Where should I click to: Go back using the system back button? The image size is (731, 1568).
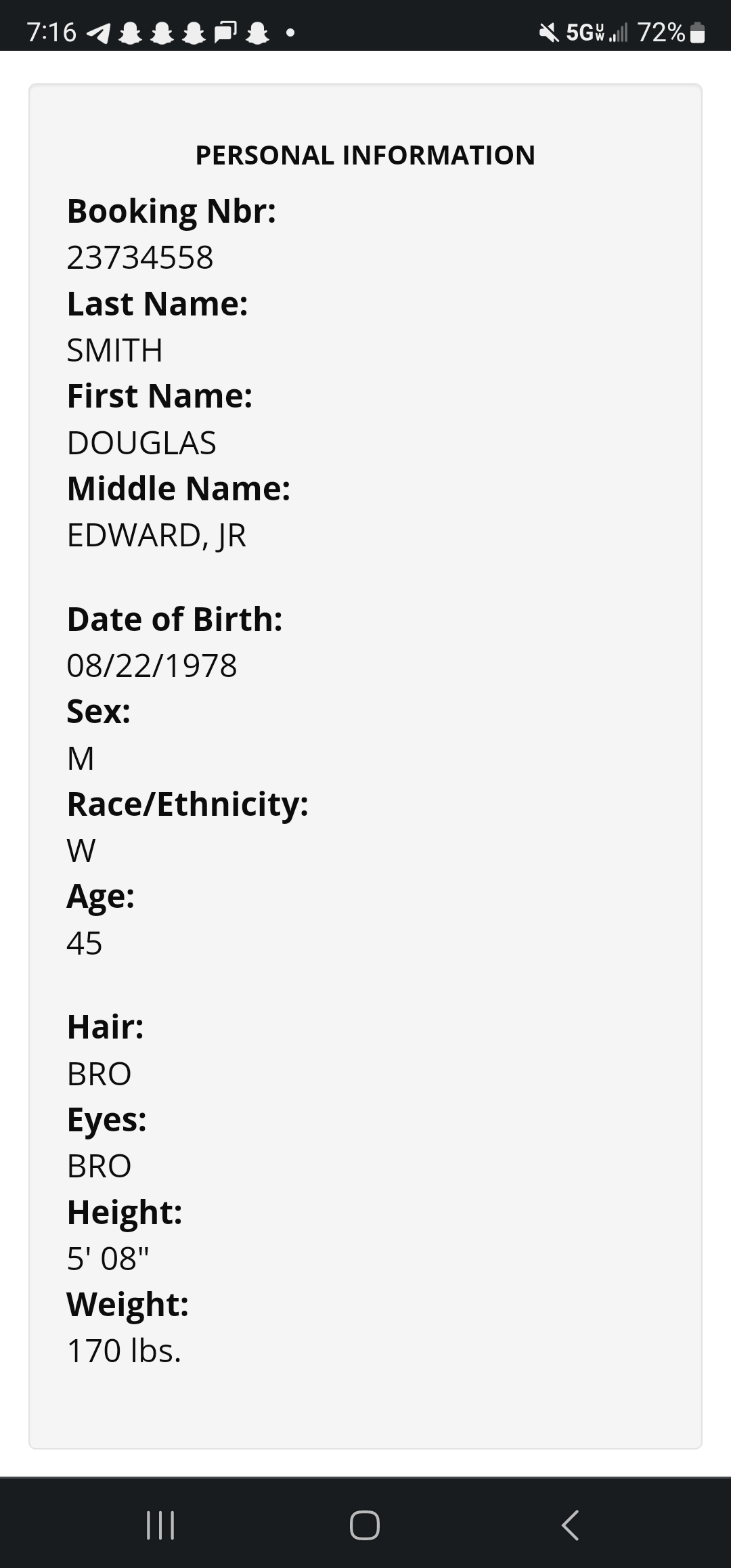tap(570, 1525)
